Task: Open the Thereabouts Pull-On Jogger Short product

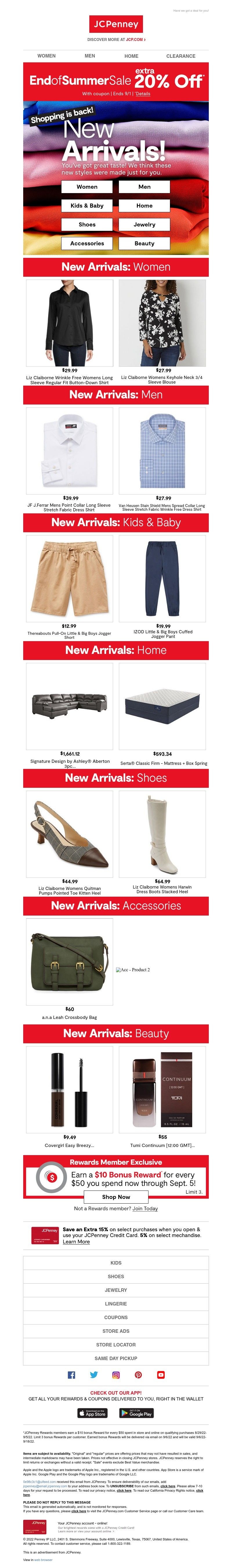Action: click(69, 578)
